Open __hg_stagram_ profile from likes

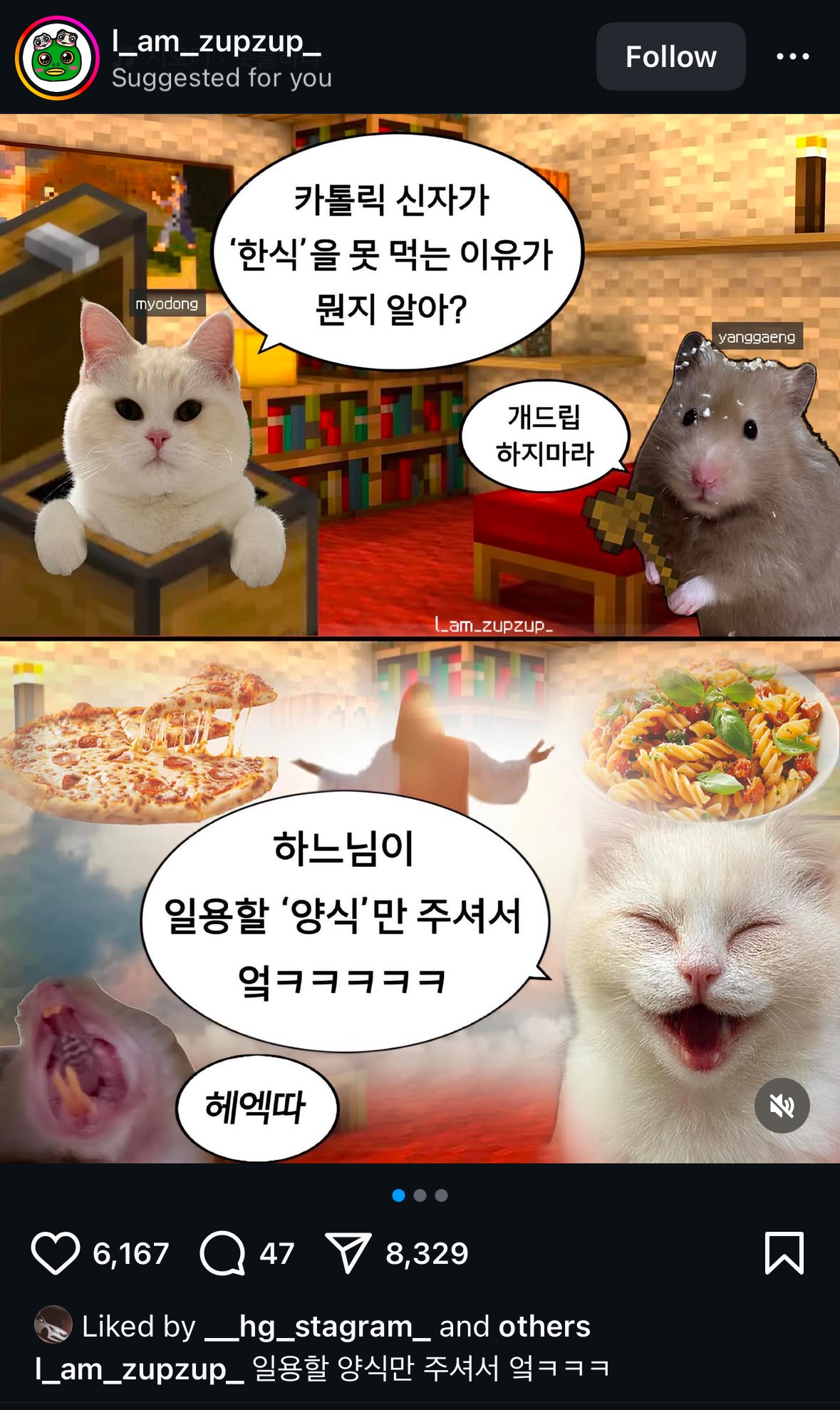[318, 1327]
